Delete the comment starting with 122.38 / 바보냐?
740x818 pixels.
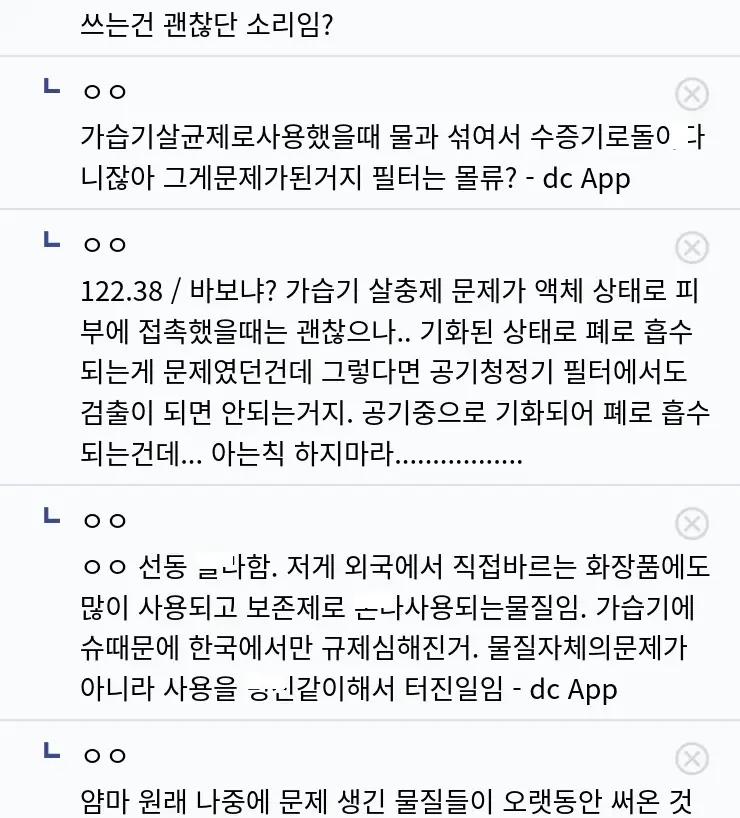692,247
